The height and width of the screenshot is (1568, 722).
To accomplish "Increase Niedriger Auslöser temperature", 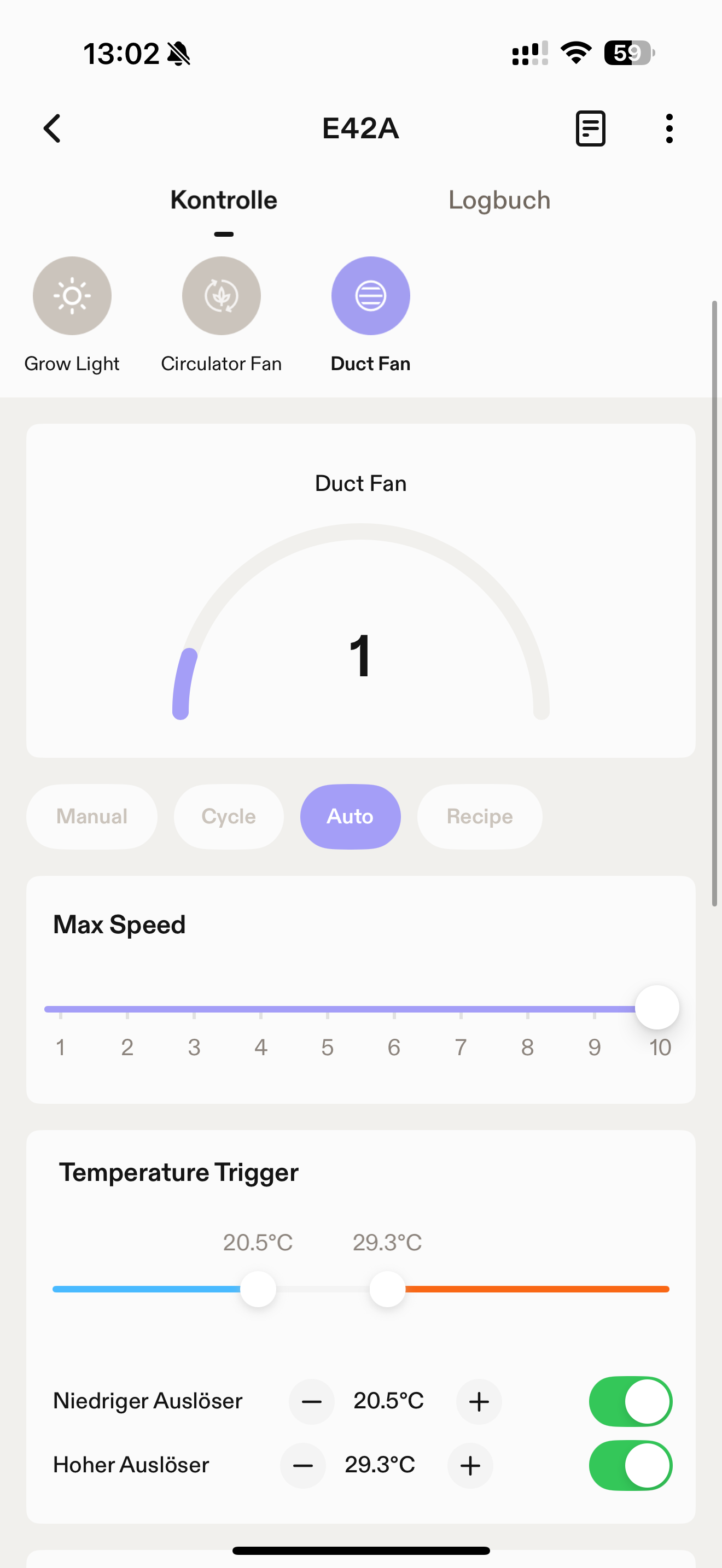I will pyautogui.click(x=479, y=1401).
